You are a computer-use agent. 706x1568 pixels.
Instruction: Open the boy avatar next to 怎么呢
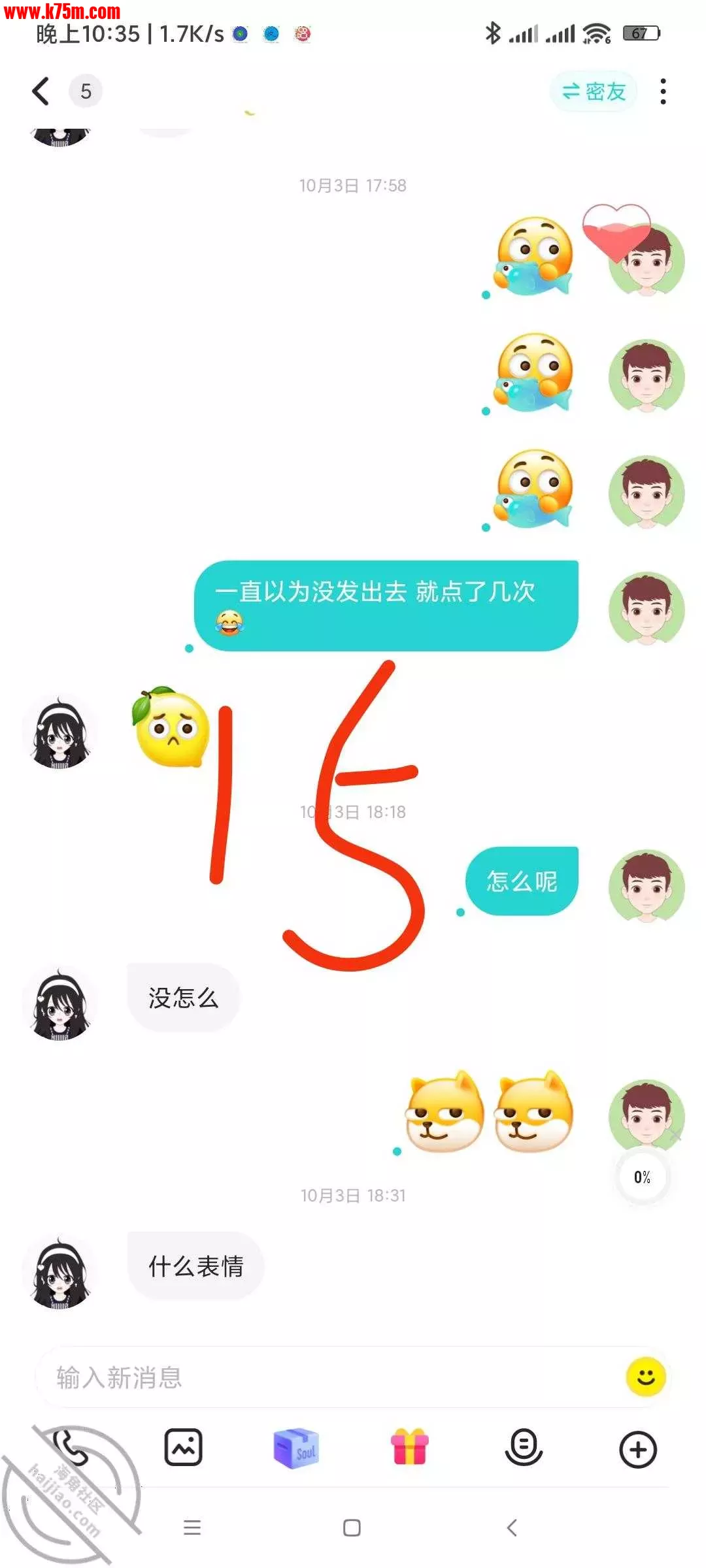click(646, 886)
